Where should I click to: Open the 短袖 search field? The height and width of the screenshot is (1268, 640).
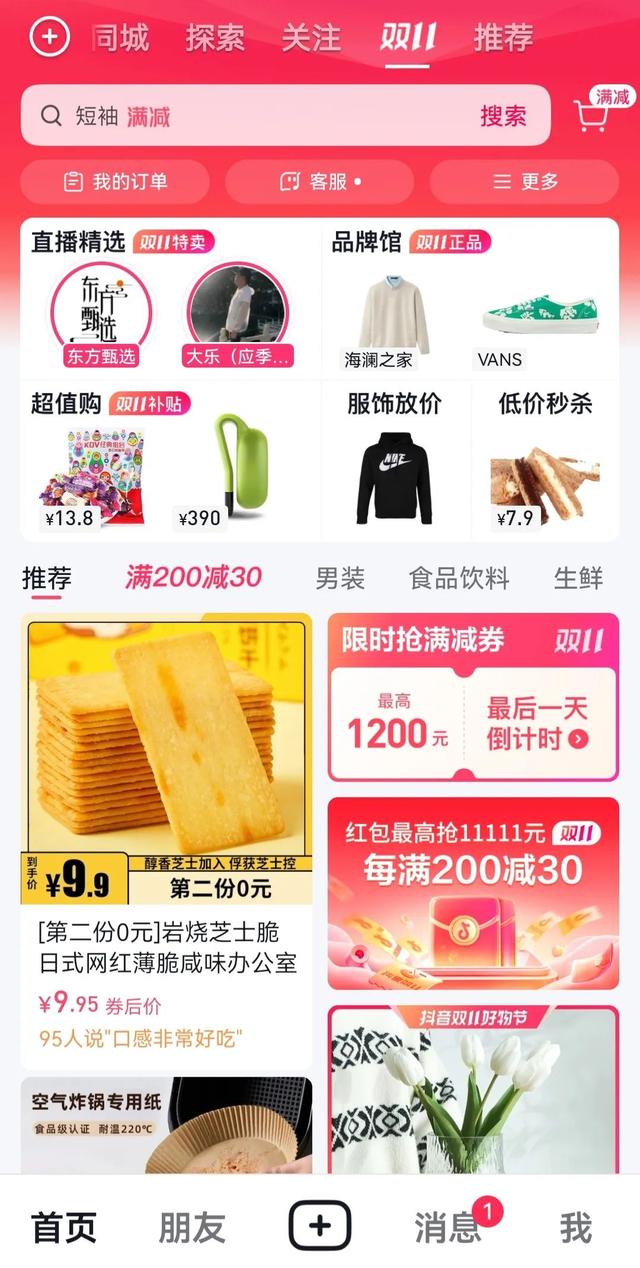(250, 116)
